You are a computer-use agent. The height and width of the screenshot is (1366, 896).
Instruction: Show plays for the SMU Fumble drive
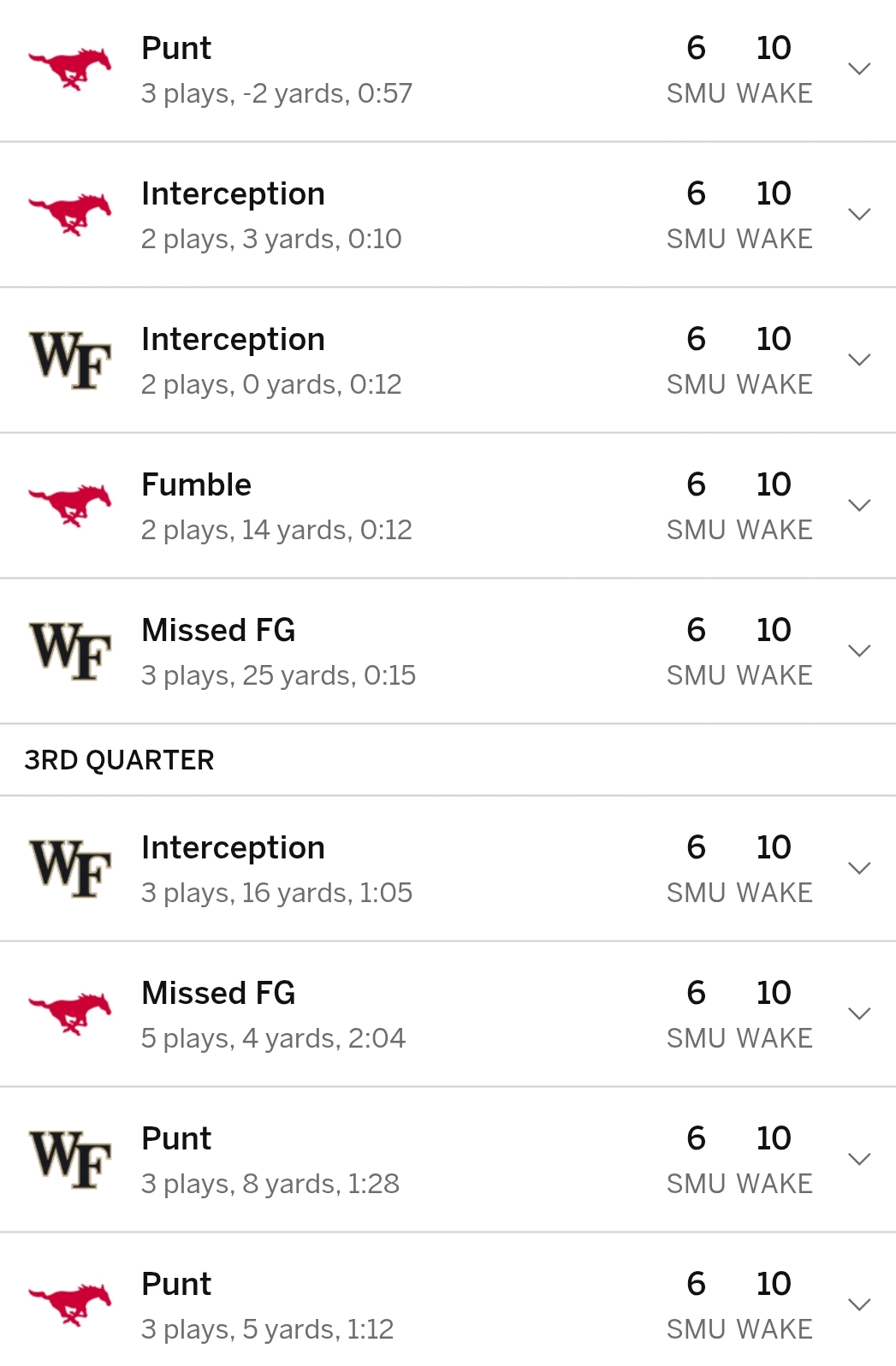858,506
